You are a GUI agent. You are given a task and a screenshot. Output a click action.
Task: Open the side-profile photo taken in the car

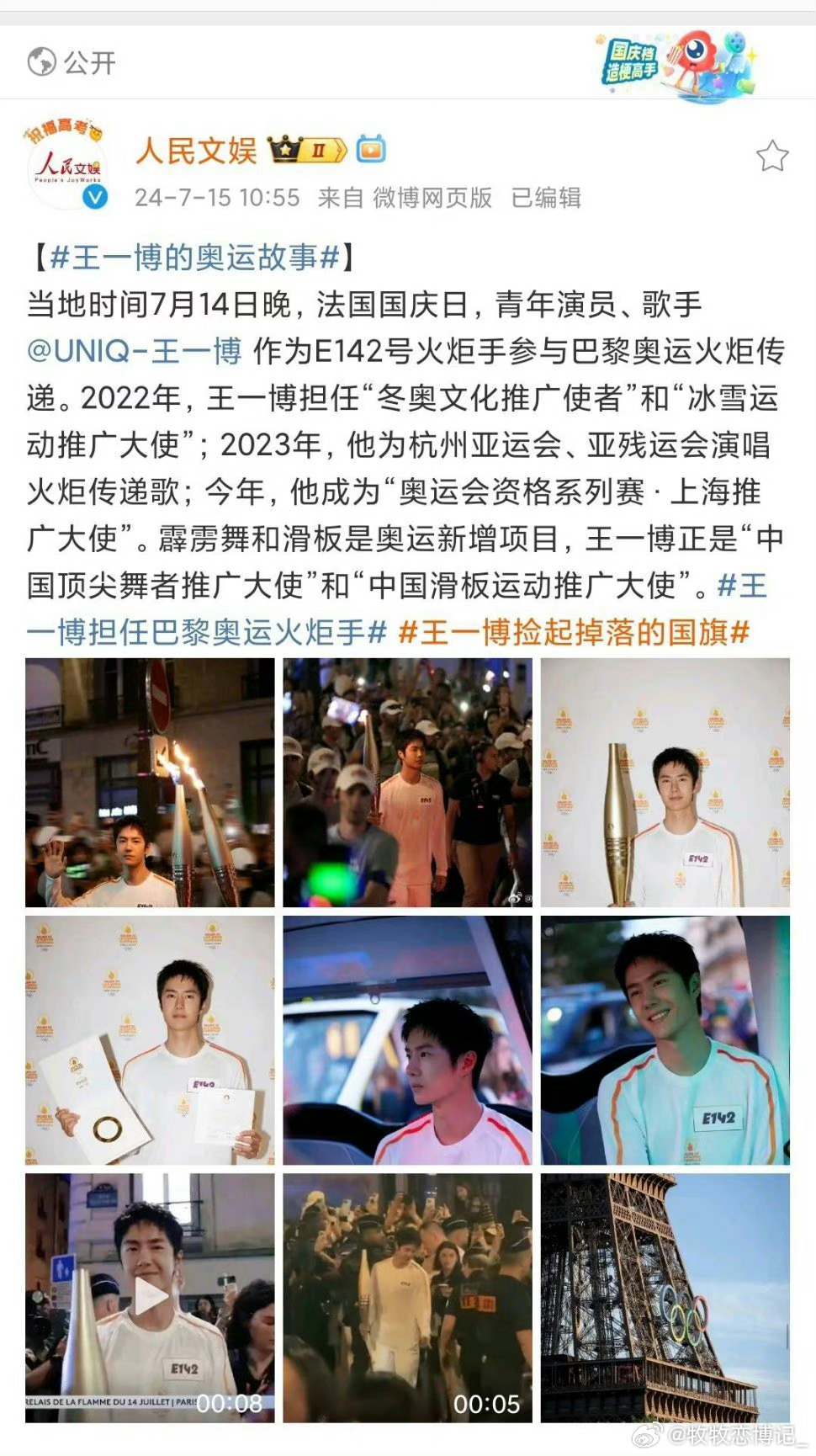coord(407,1039)
